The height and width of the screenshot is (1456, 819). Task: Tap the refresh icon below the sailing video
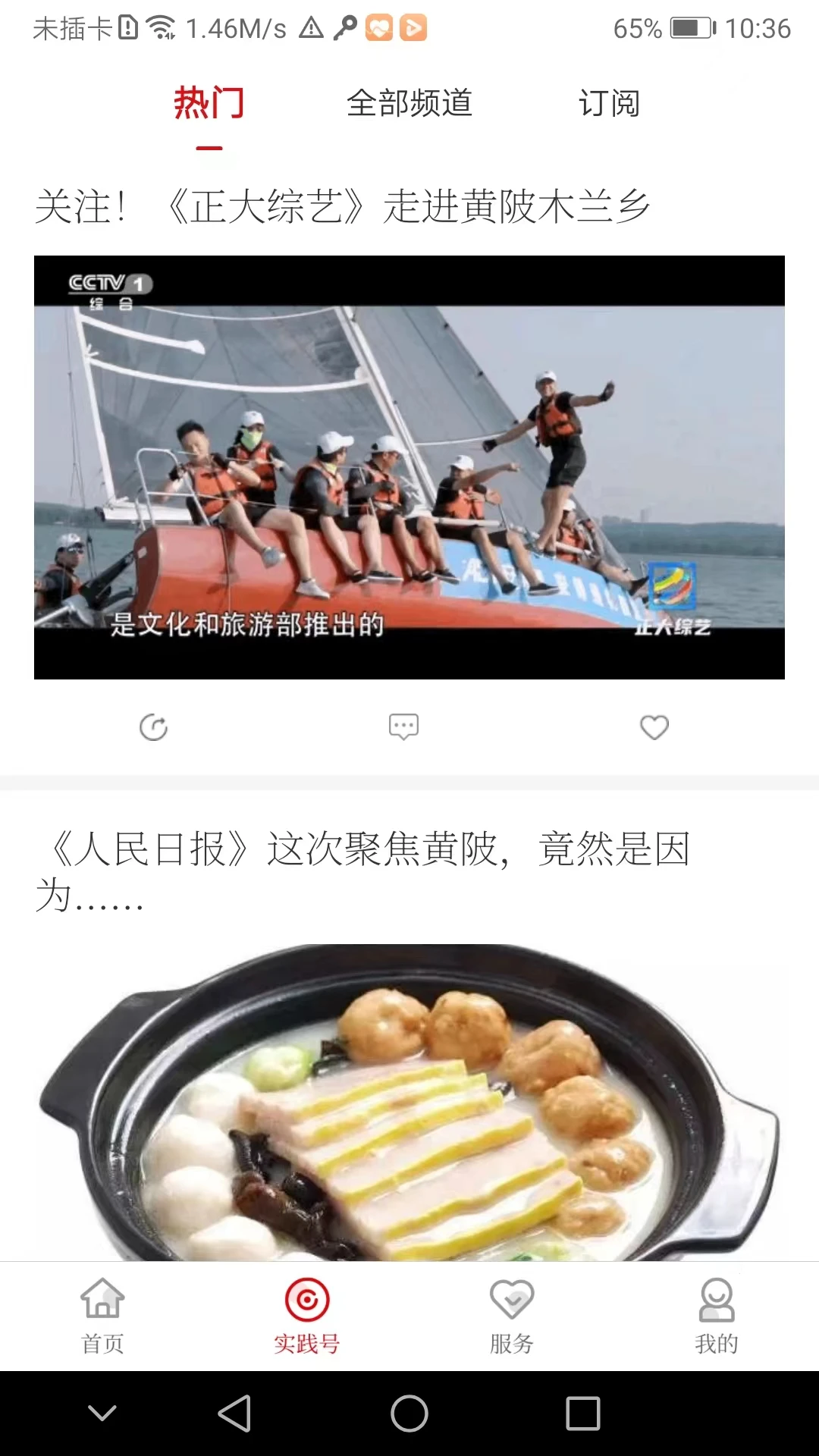tap(155, 726)
